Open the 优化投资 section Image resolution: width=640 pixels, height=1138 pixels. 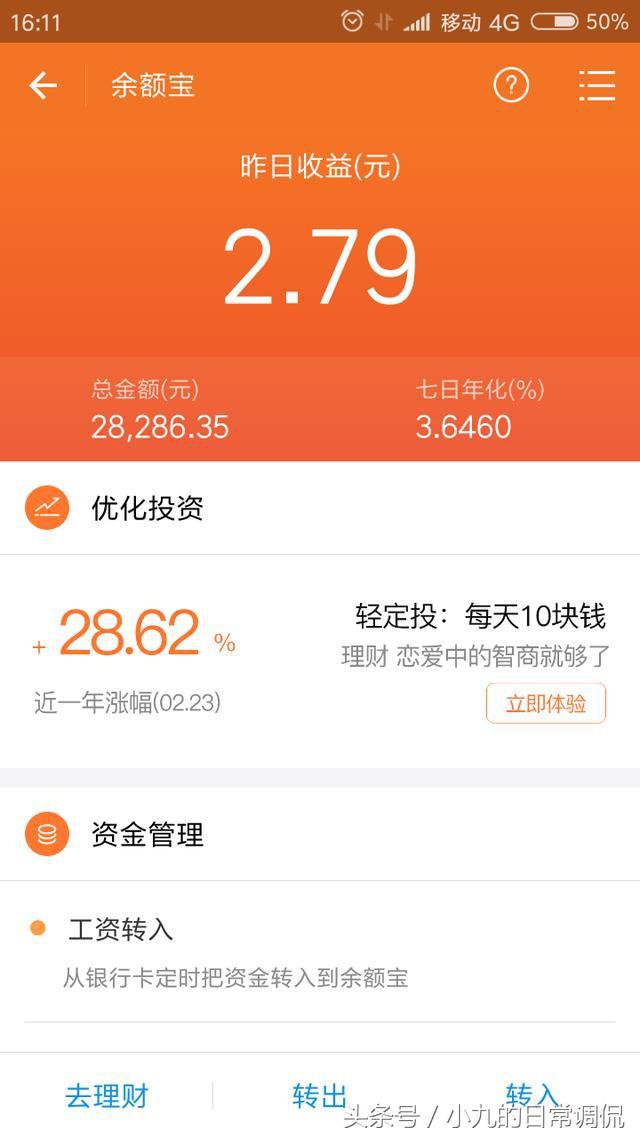pyautogui.click(x=148, y=508)
